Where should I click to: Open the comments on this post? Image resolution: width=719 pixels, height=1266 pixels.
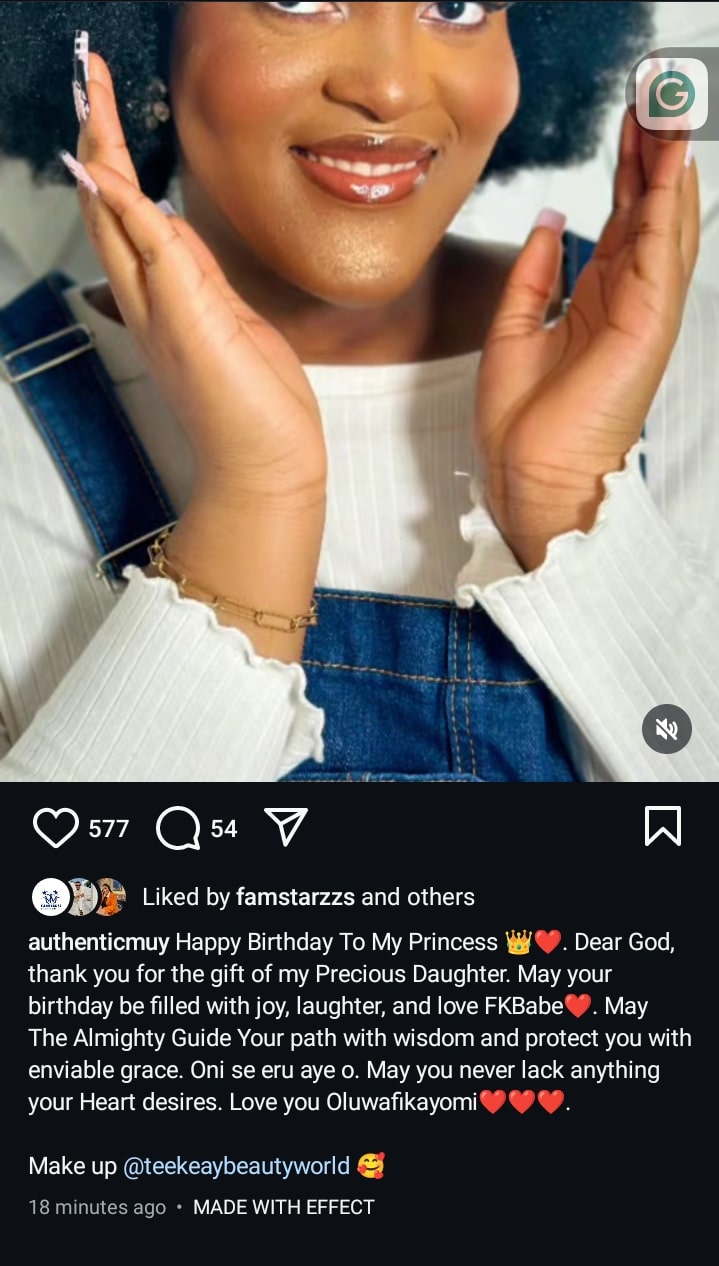pos(179,828)
